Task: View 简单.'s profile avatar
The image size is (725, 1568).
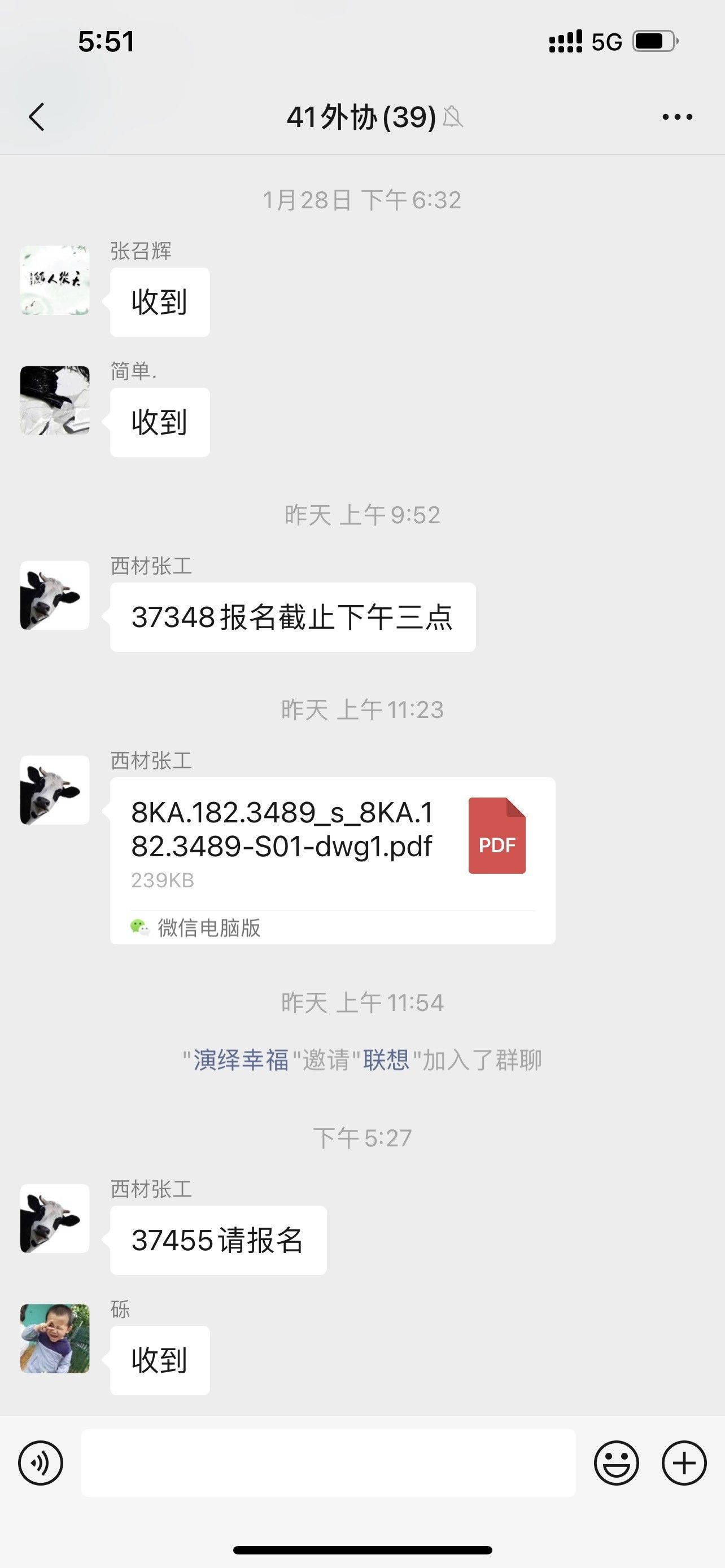Action: click(55, 400)
